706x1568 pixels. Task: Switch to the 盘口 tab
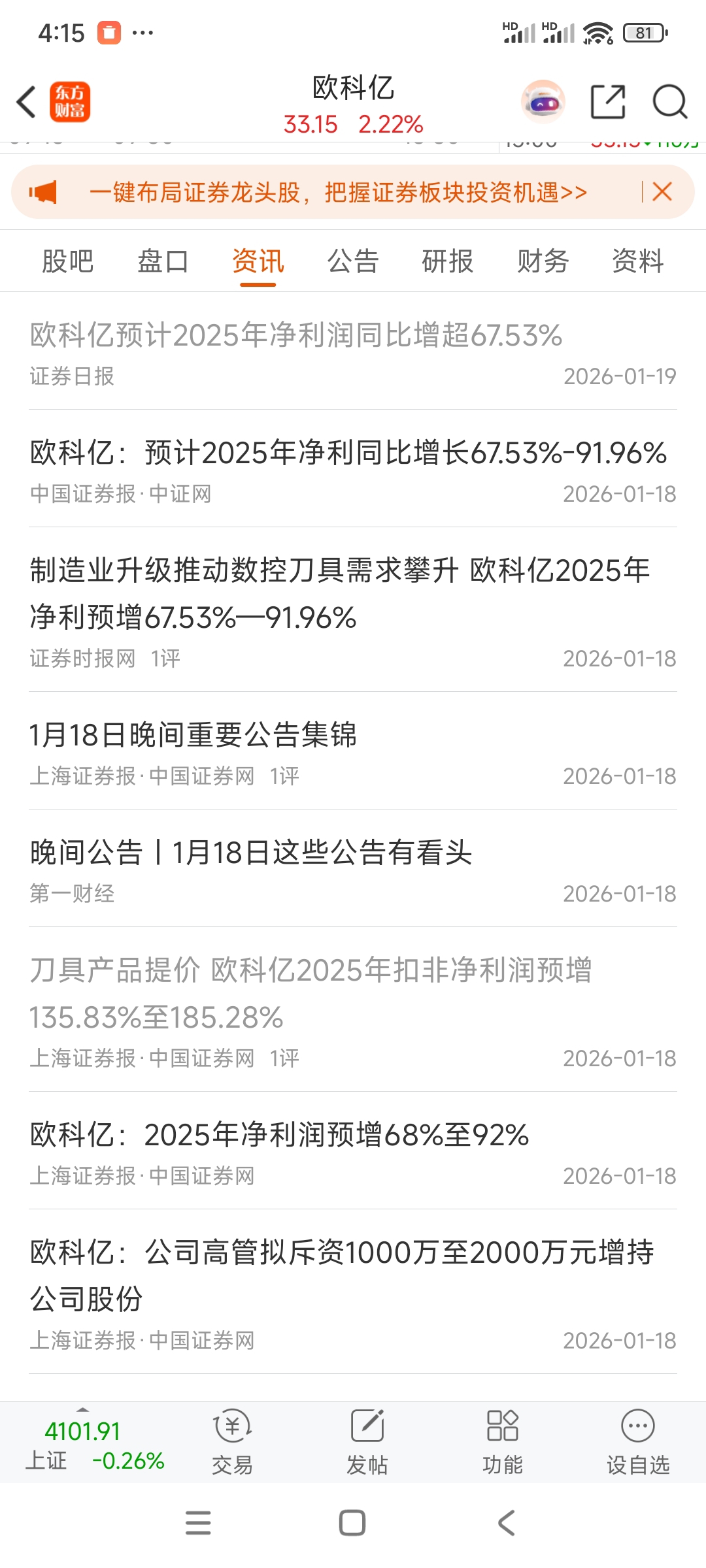163,261
